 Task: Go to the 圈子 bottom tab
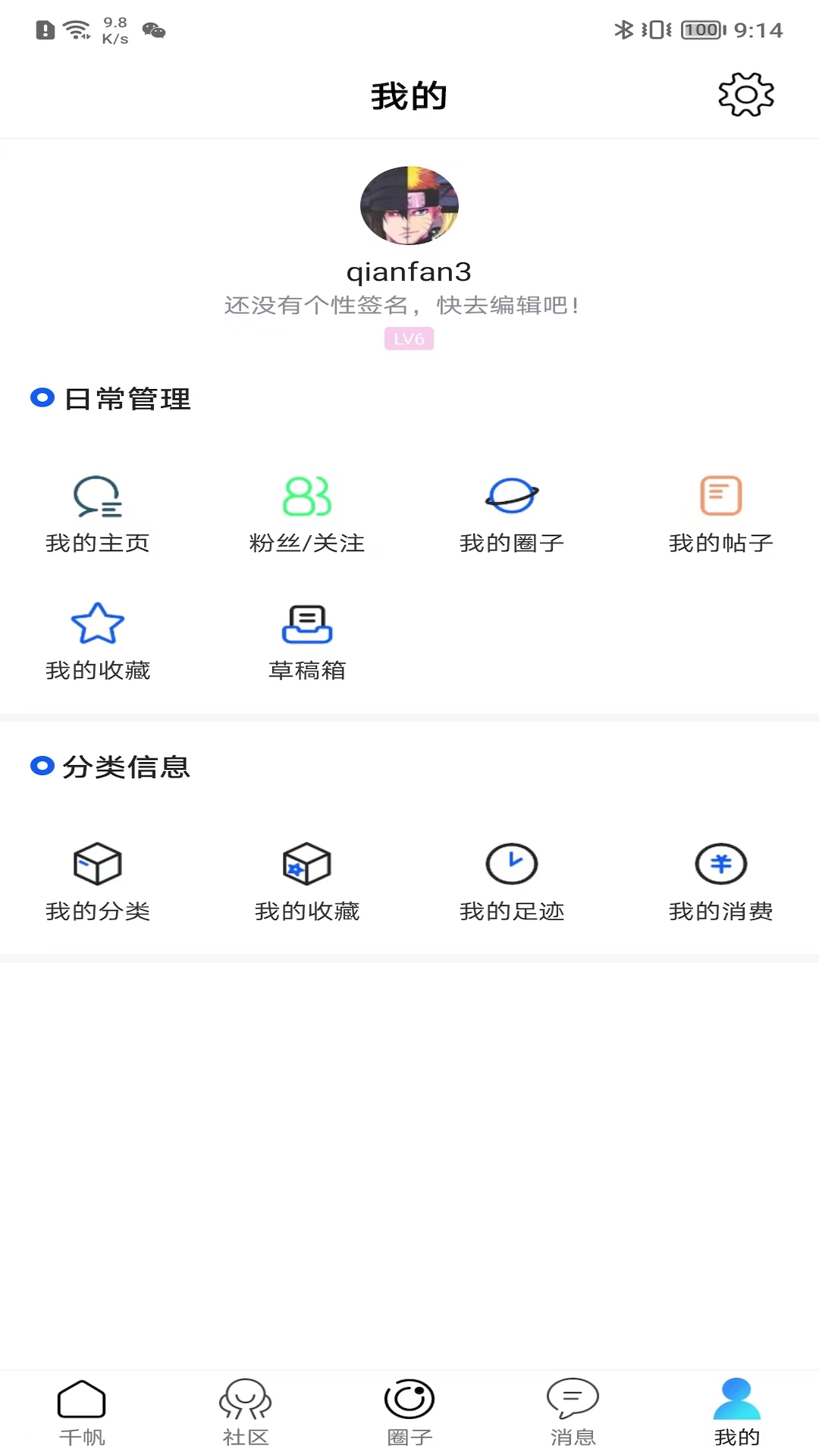tap(409, 1412)
